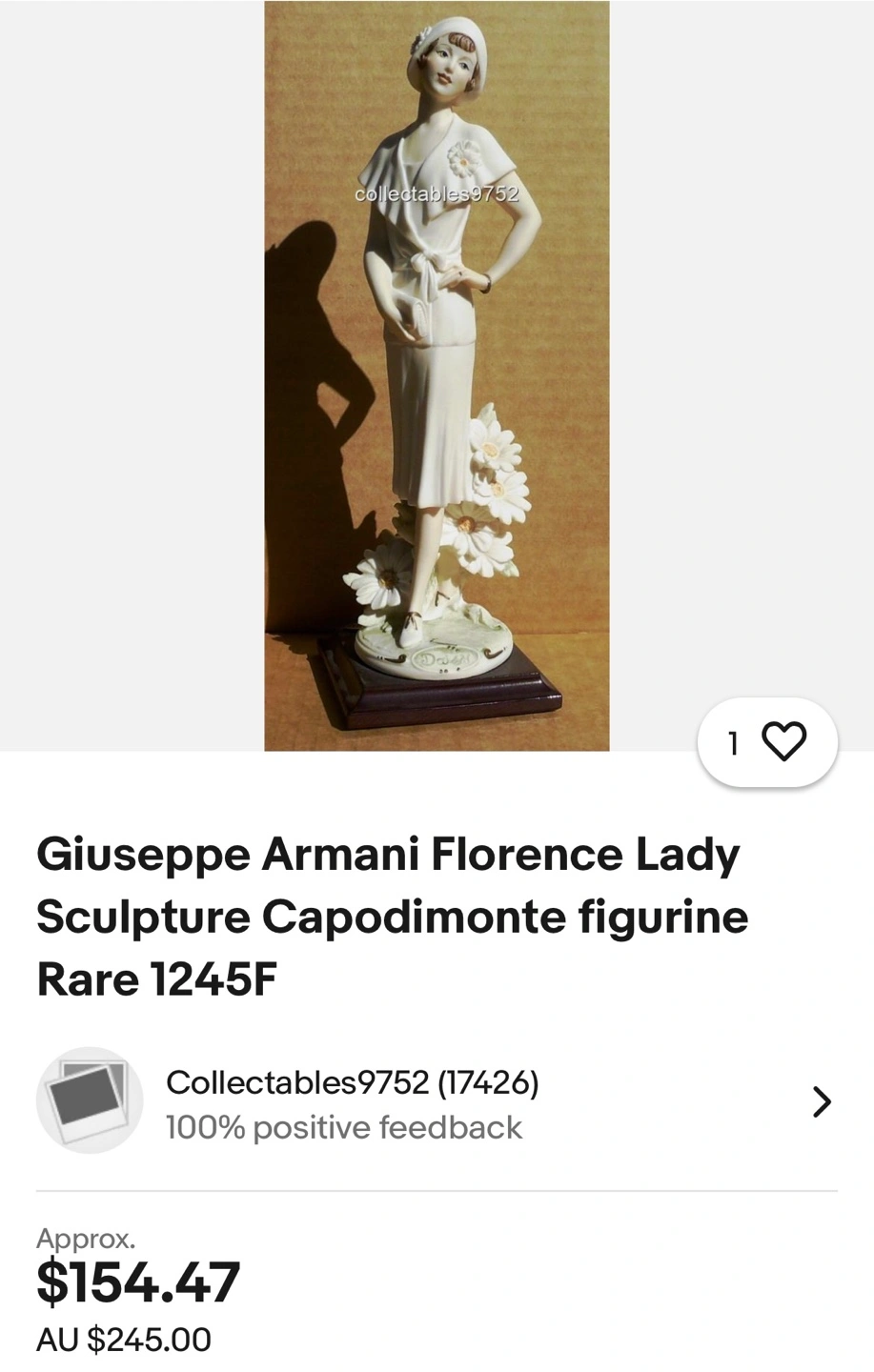Open the Giuseppe Armani figurine photo
This screenshot has height=1372, width=874.
437,375
